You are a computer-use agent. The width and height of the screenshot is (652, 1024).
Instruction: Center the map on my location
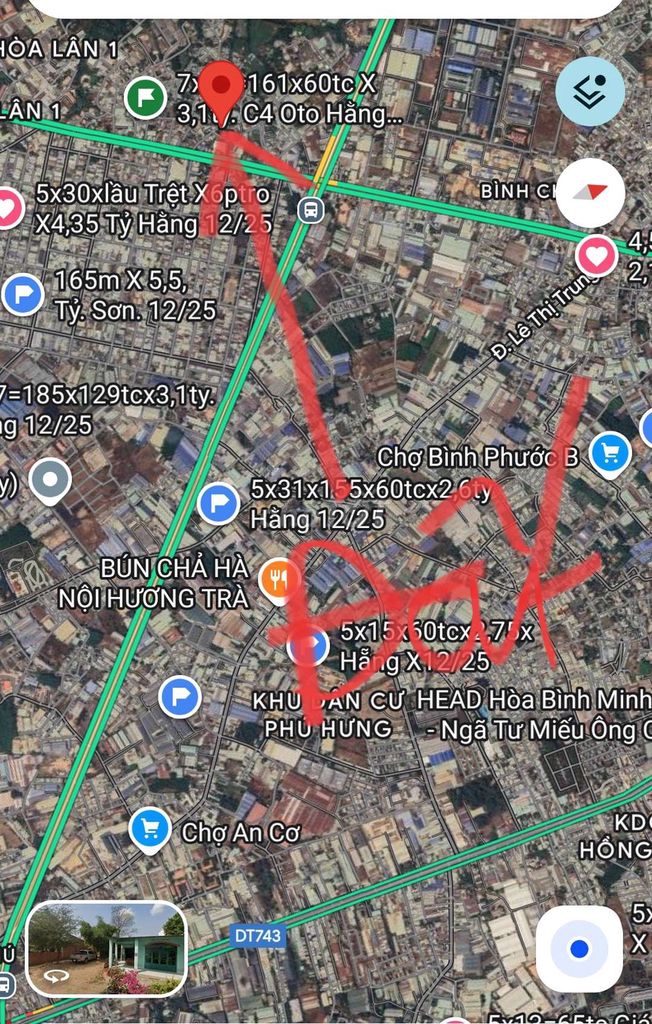(579, 948)
